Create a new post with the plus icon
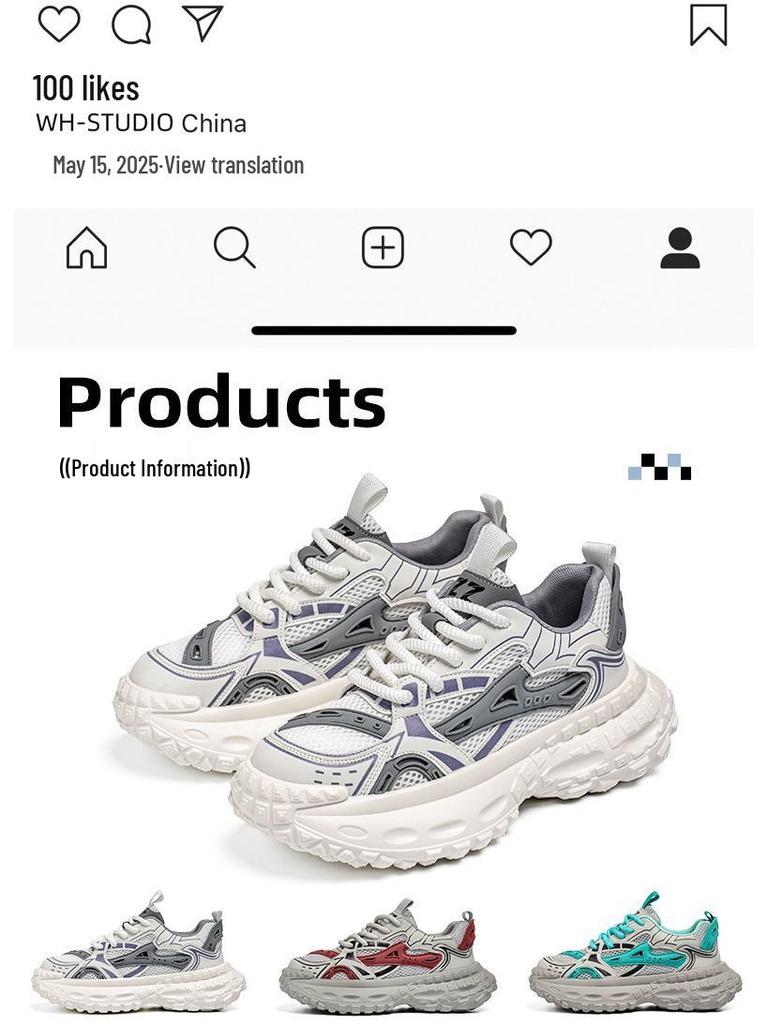 pyautogui.click(x=384, y=246)
